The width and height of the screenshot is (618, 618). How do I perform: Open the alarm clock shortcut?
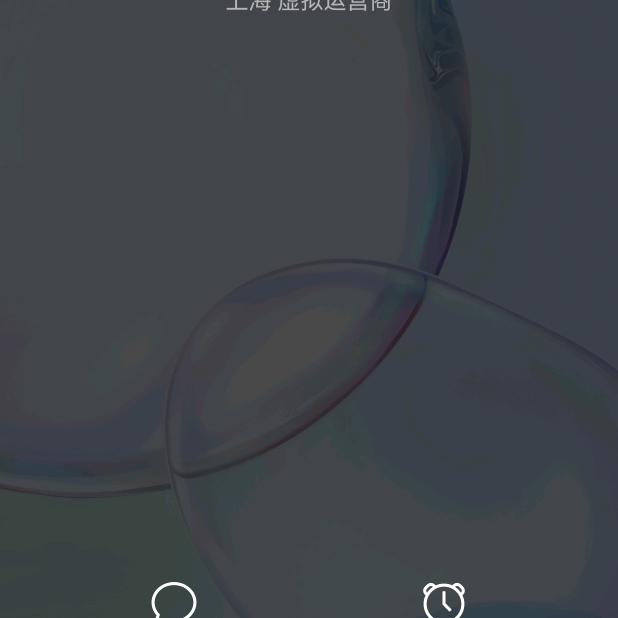444,601
